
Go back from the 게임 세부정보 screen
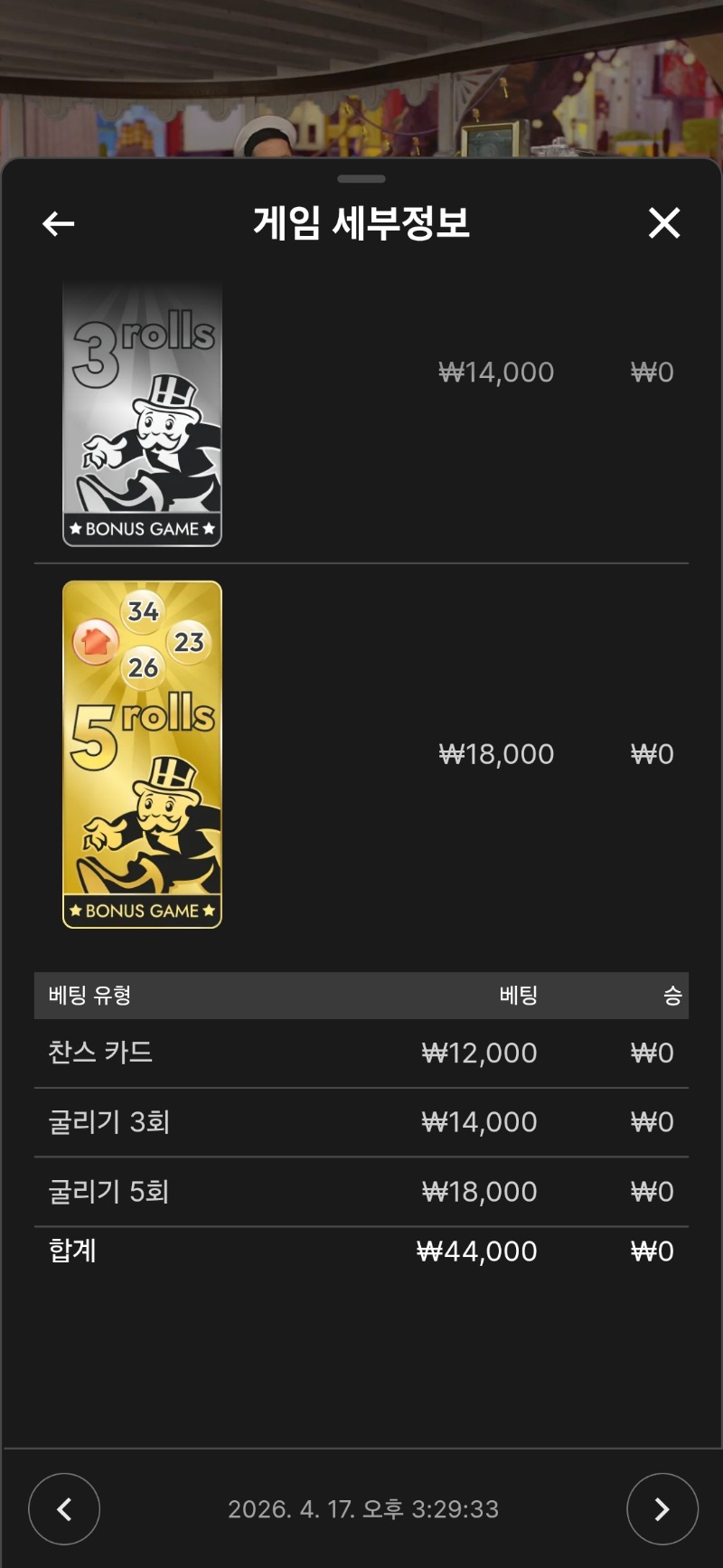(x=59, y=223)
